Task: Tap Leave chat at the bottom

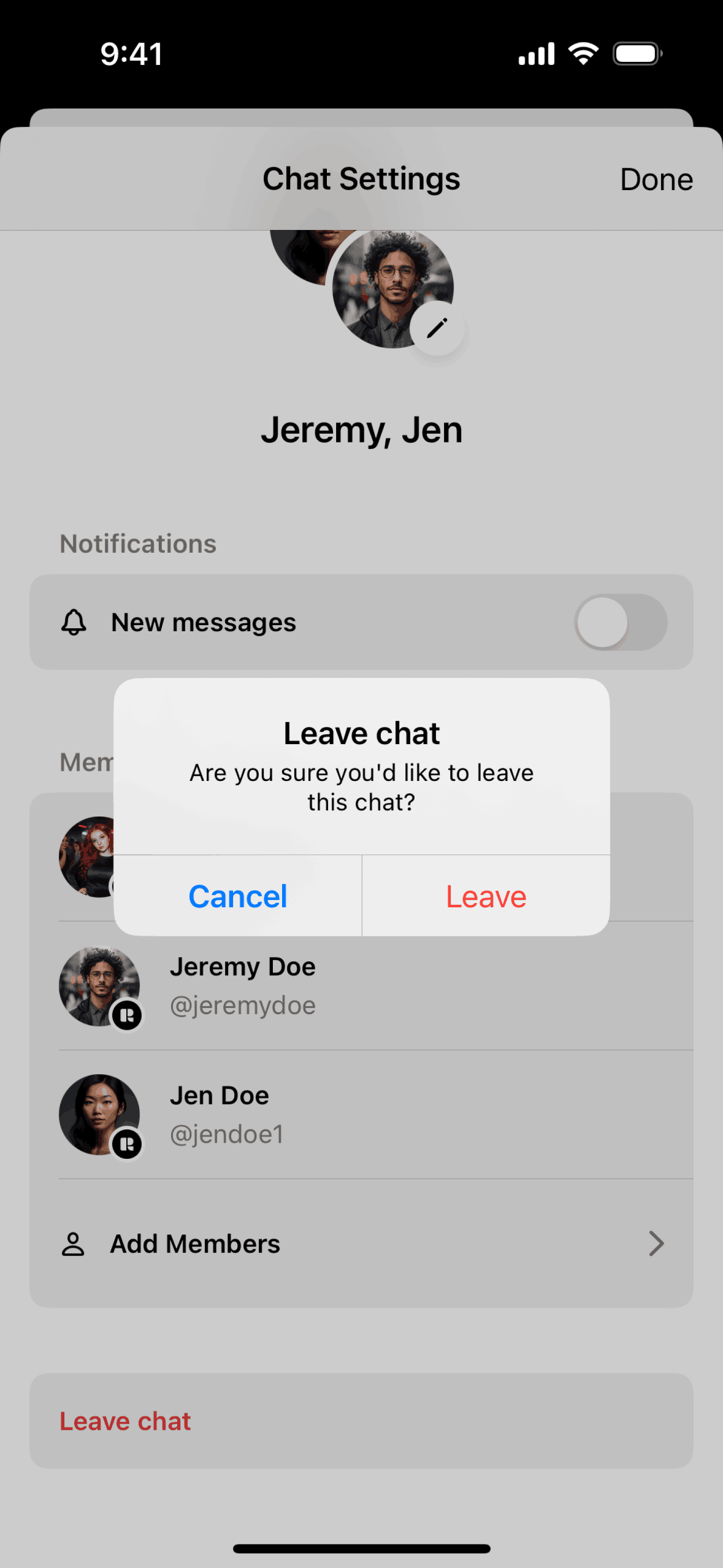Action: (x=125, y=1421)
